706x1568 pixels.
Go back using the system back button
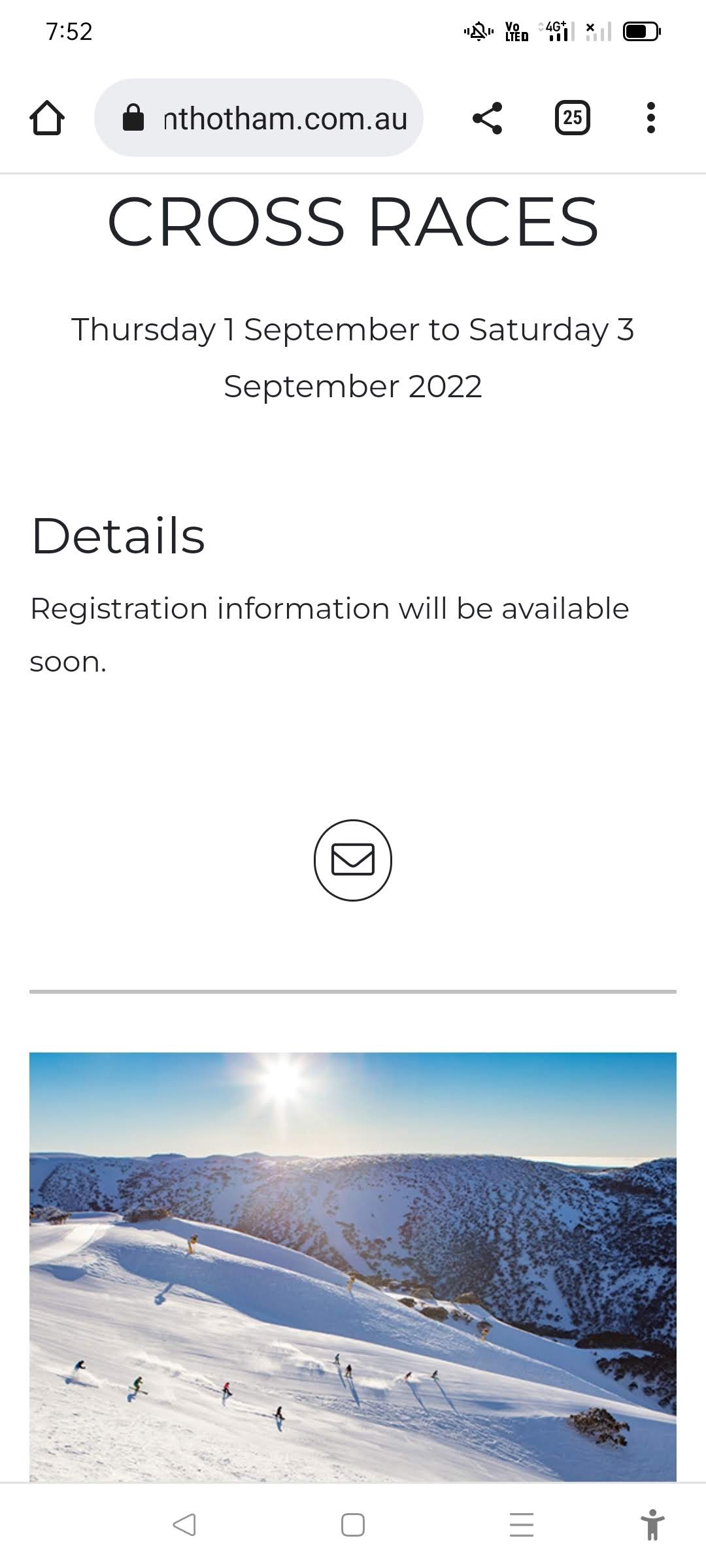[x=184, y=1525]
